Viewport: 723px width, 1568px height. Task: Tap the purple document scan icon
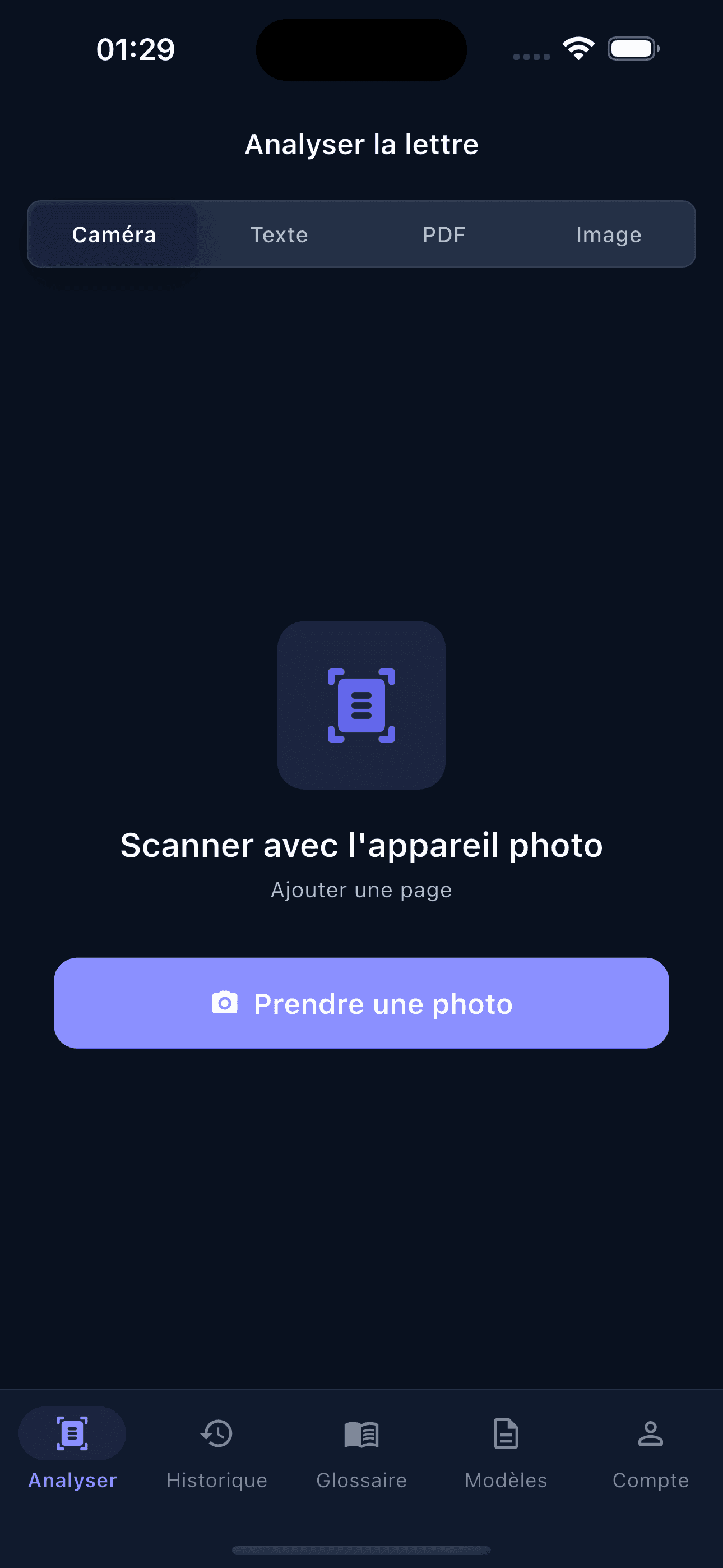tap(361, 706)
